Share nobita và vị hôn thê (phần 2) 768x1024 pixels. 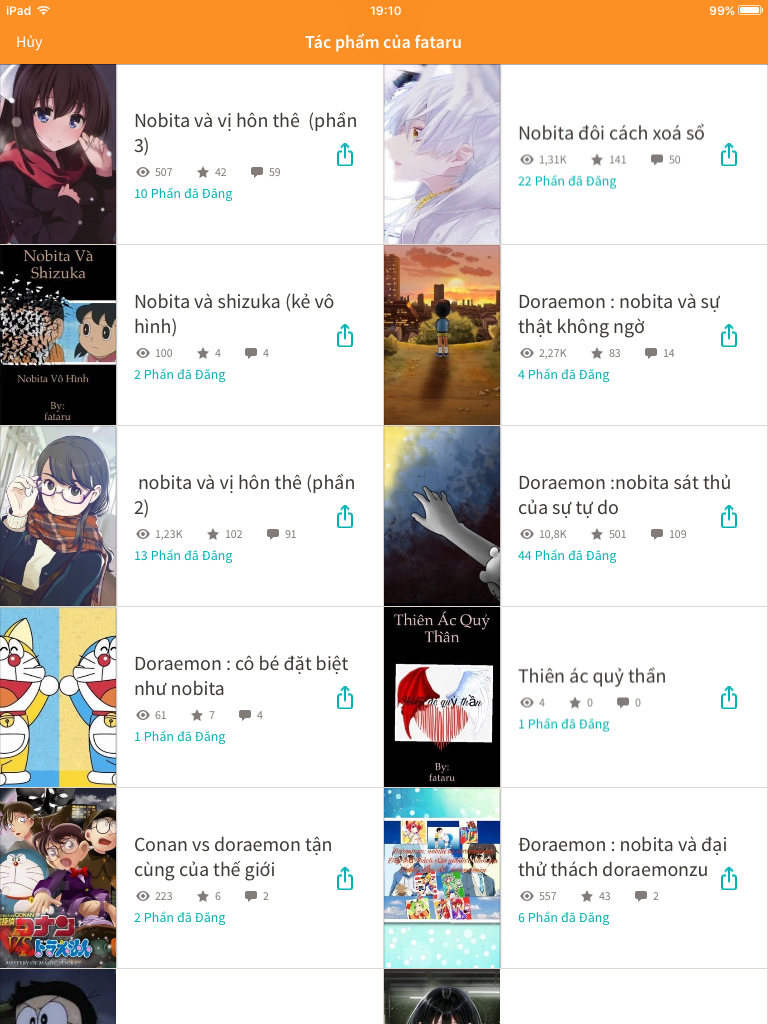[345, 517]
